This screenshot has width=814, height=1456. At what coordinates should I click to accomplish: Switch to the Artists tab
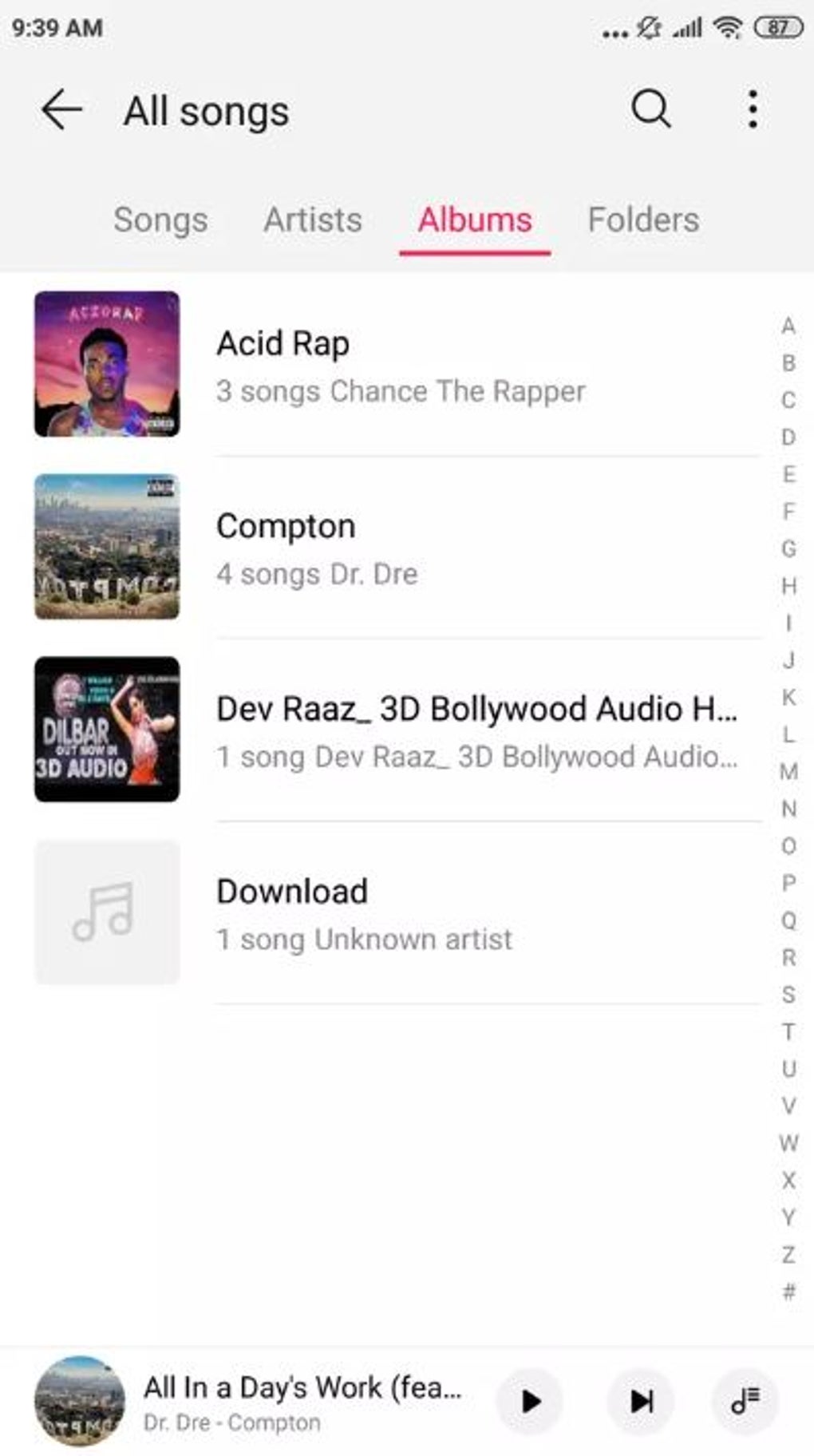[x=313, y=220]
